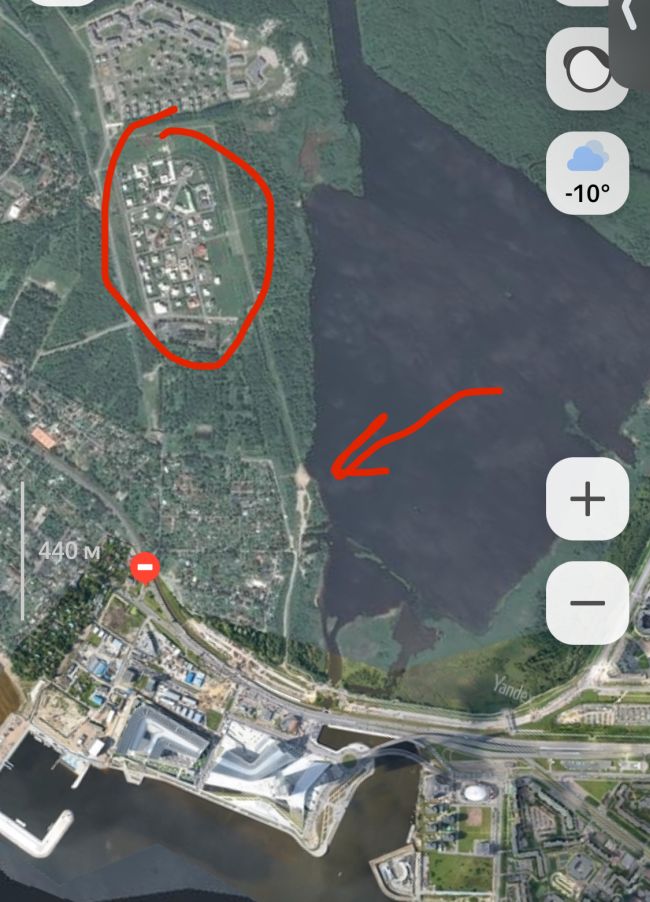Image resolution: width=650 pixels, height=902 pixels.
Task: Open the -10° weather widget
Action: (x=587, y=172)
